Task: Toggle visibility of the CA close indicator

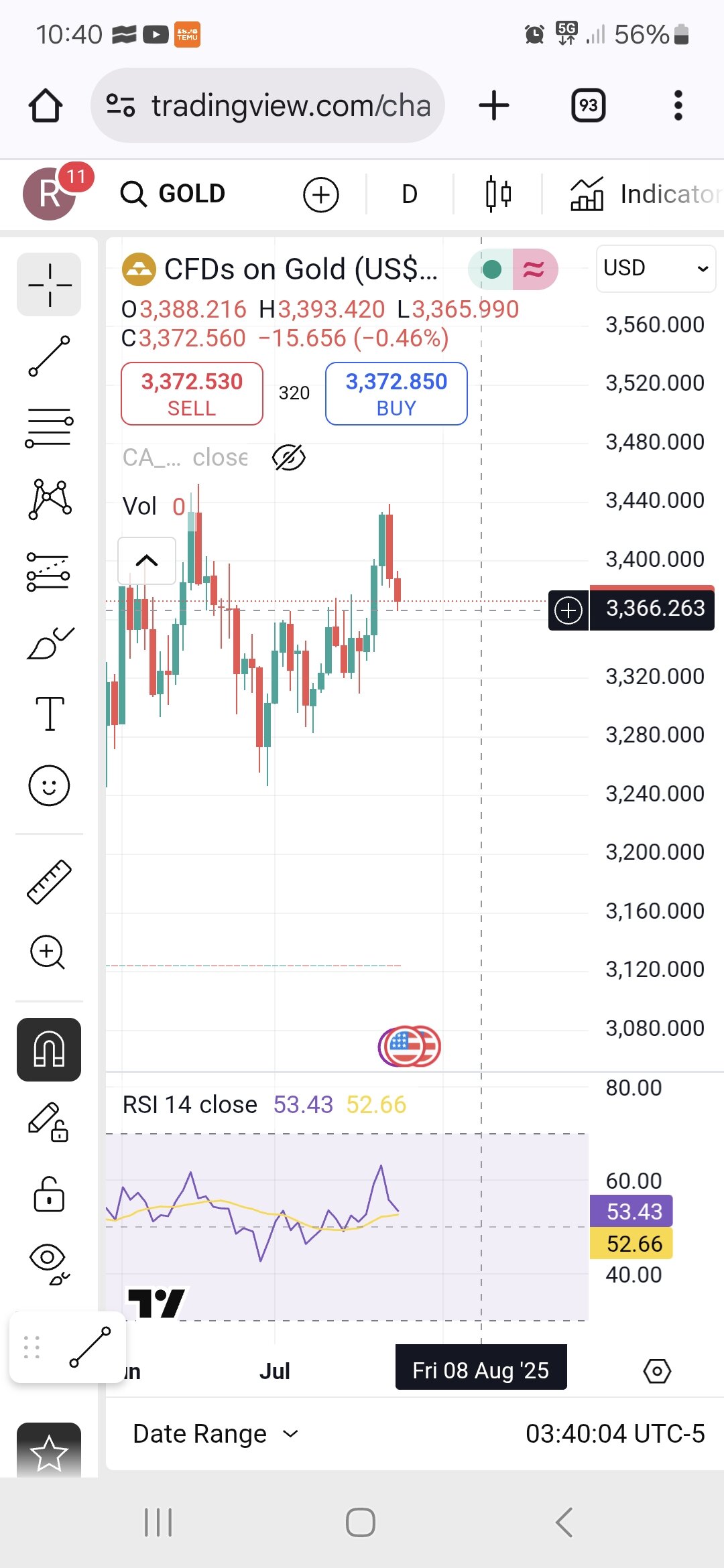Action: tap(289, 458)
